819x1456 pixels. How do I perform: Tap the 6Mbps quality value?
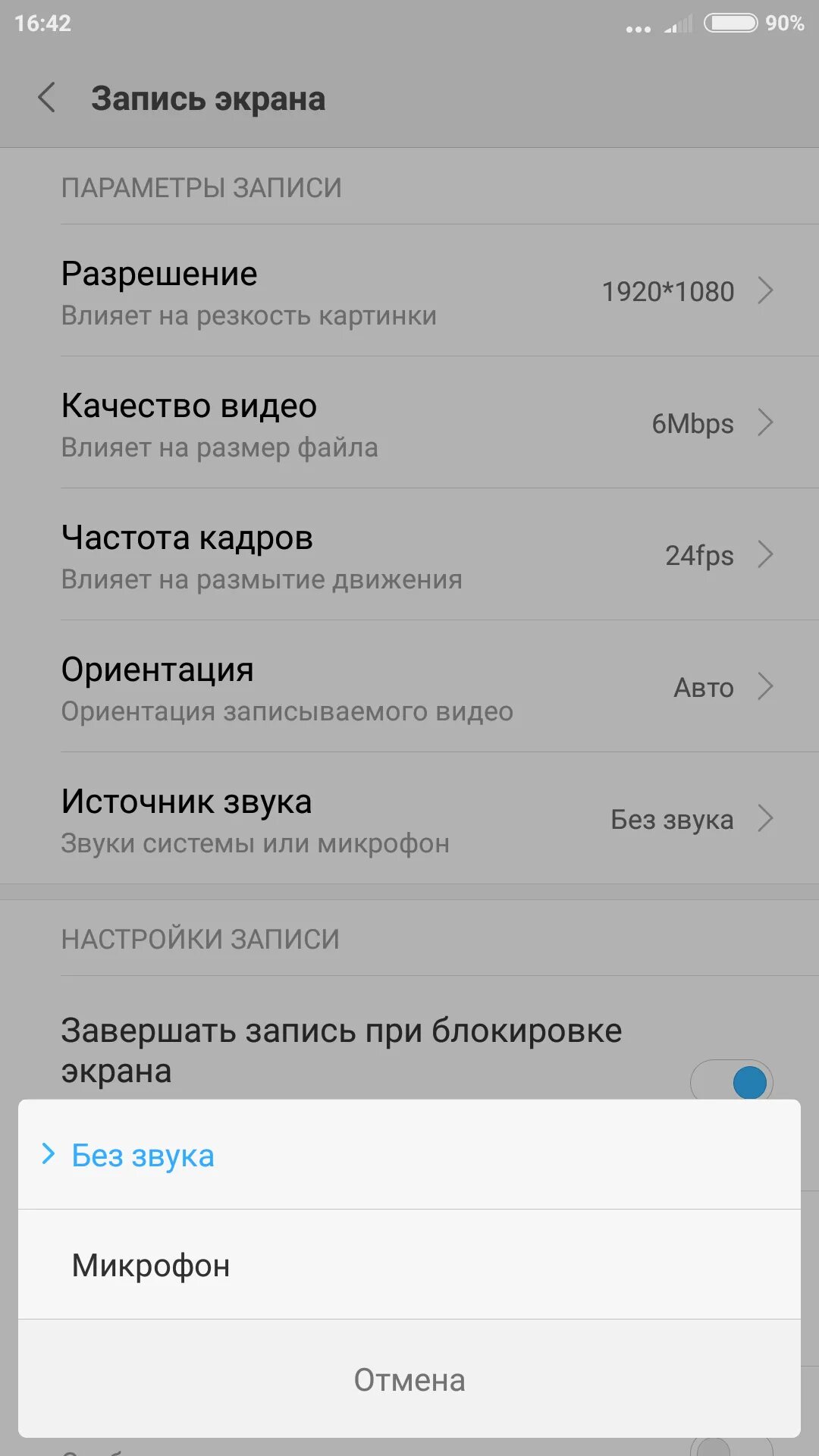coord(692,424)
